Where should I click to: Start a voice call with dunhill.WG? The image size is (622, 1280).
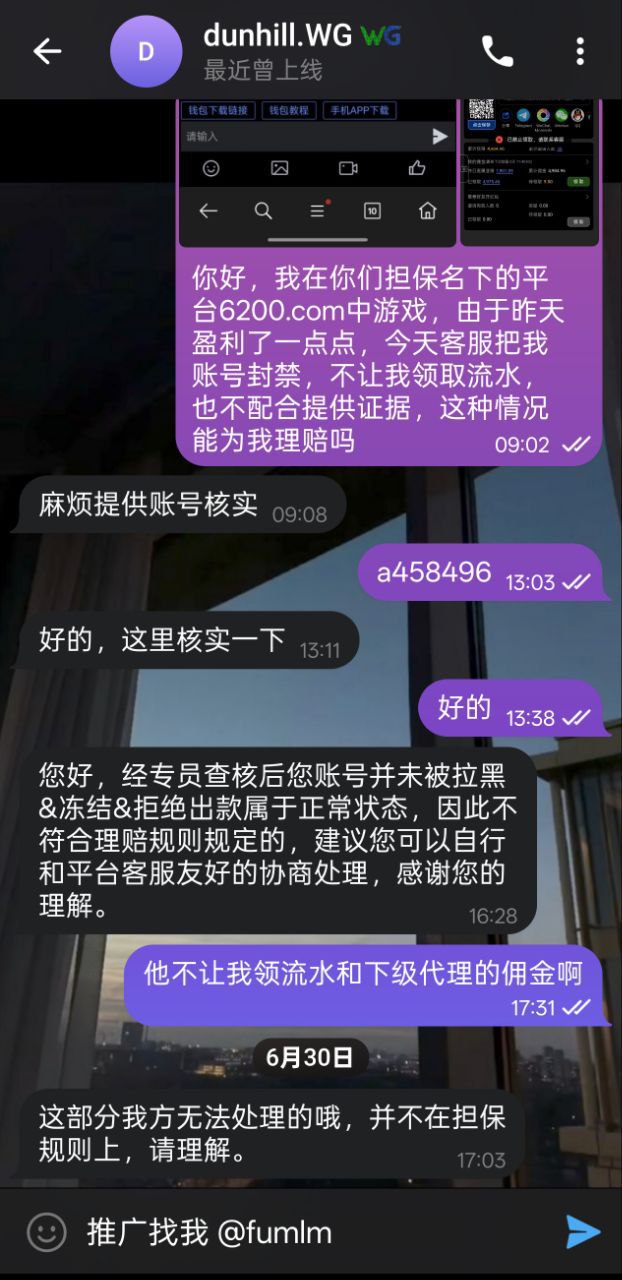click(x=497, y=51)
